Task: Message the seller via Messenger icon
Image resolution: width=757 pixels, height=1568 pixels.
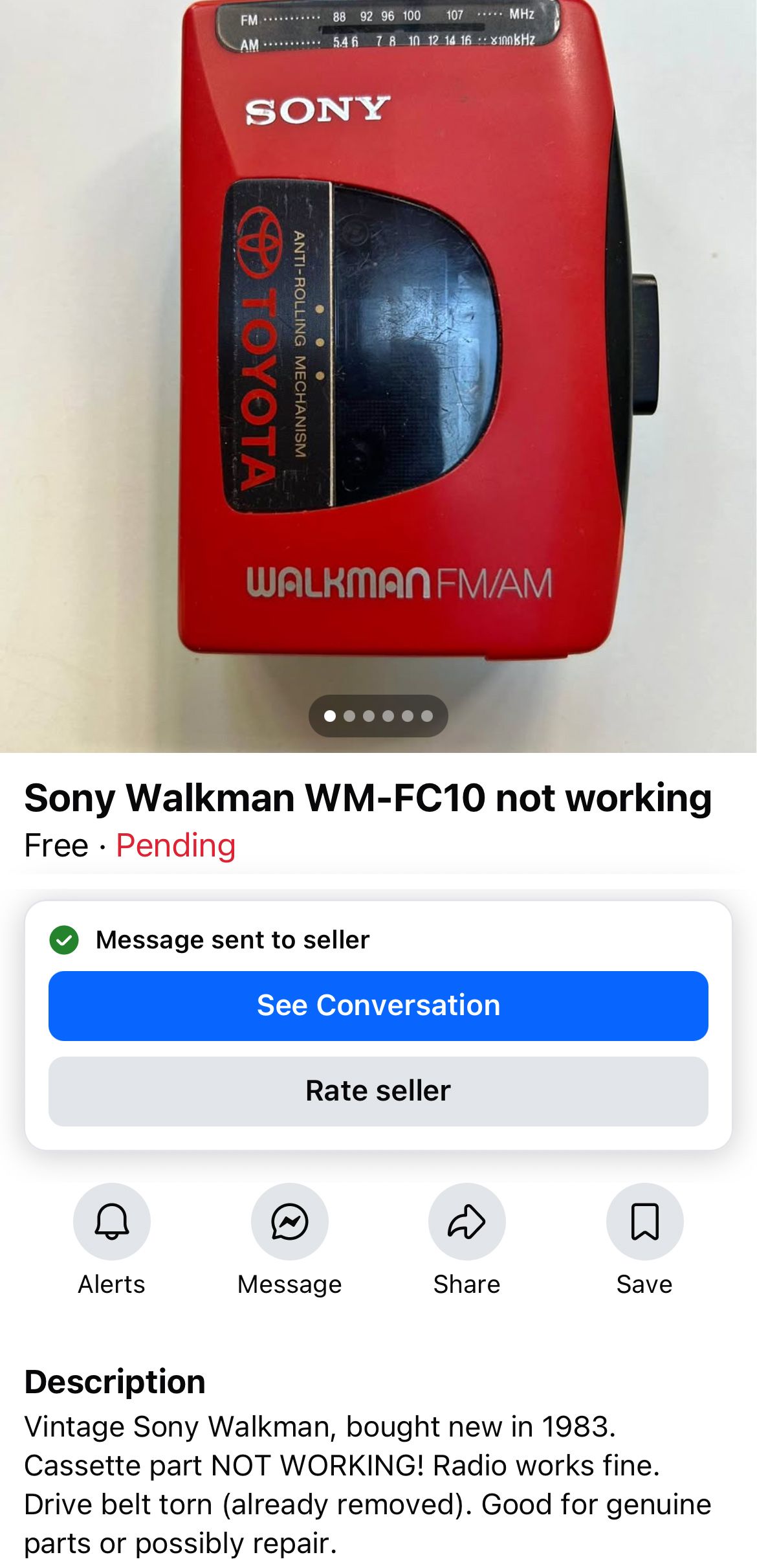Action: click(x=289, y=1221)
